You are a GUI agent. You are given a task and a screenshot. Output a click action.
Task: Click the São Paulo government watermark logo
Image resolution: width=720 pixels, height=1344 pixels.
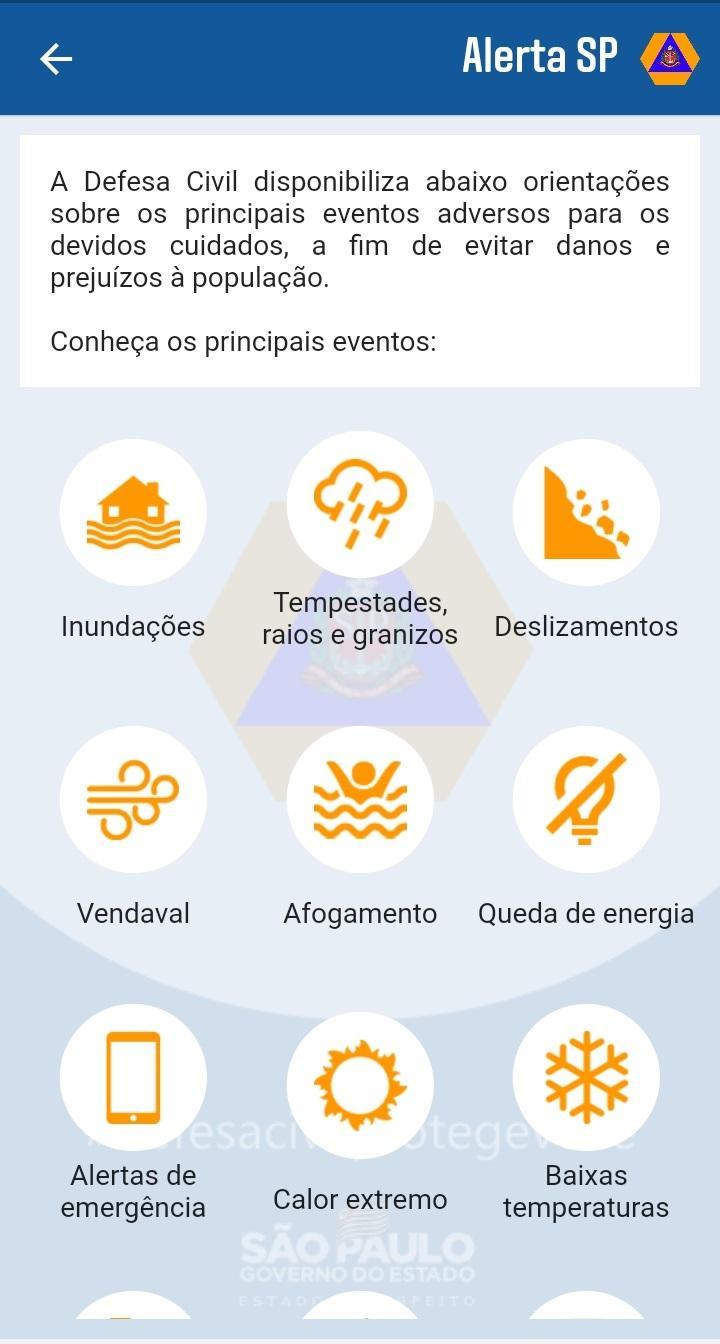tap(360, 1258)
